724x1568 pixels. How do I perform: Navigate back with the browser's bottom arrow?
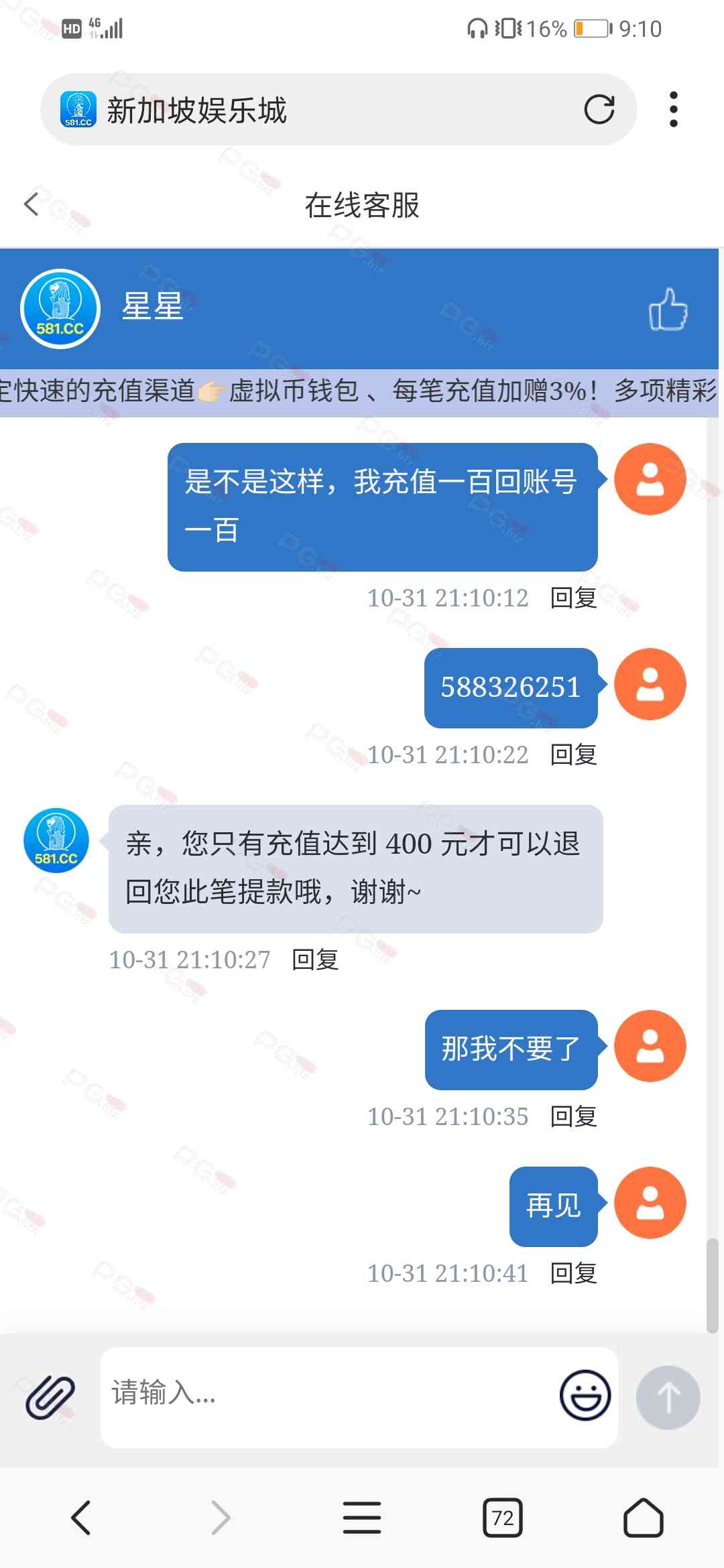(81, 1518)
